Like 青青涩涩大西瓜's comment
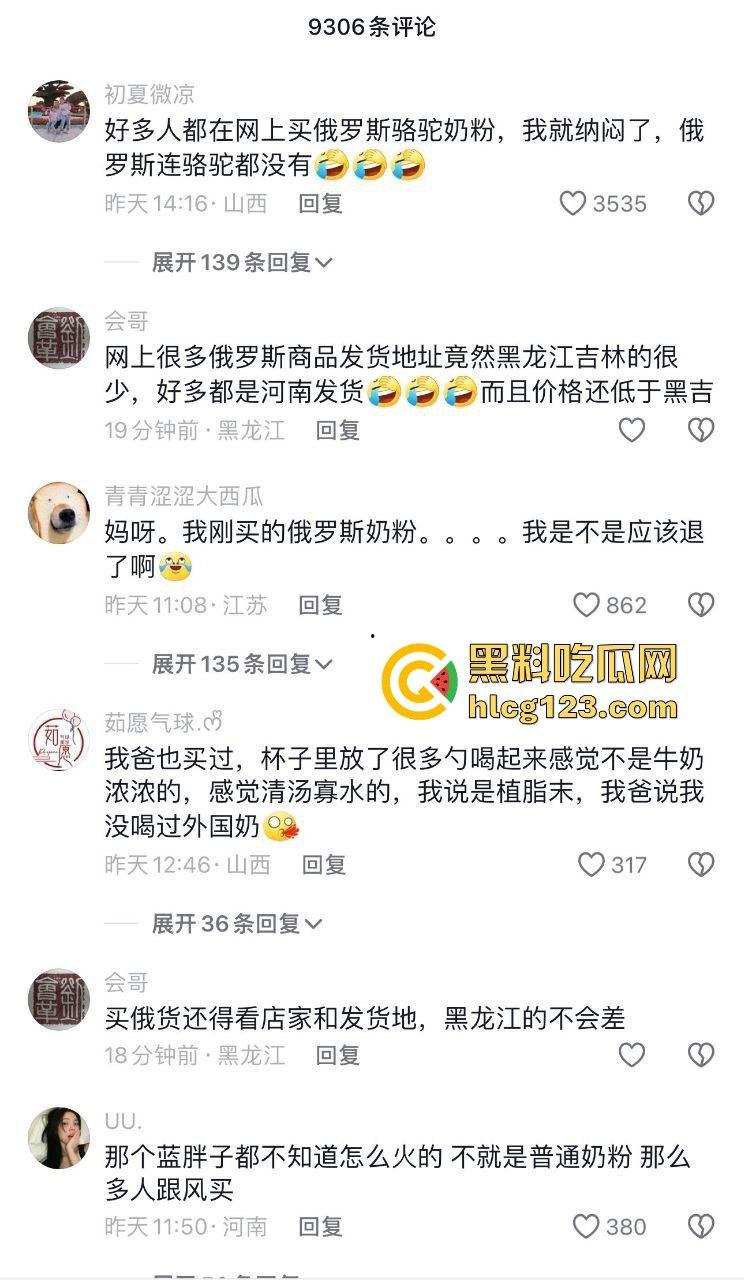744x1280 pixels. [x=586, y=605]
